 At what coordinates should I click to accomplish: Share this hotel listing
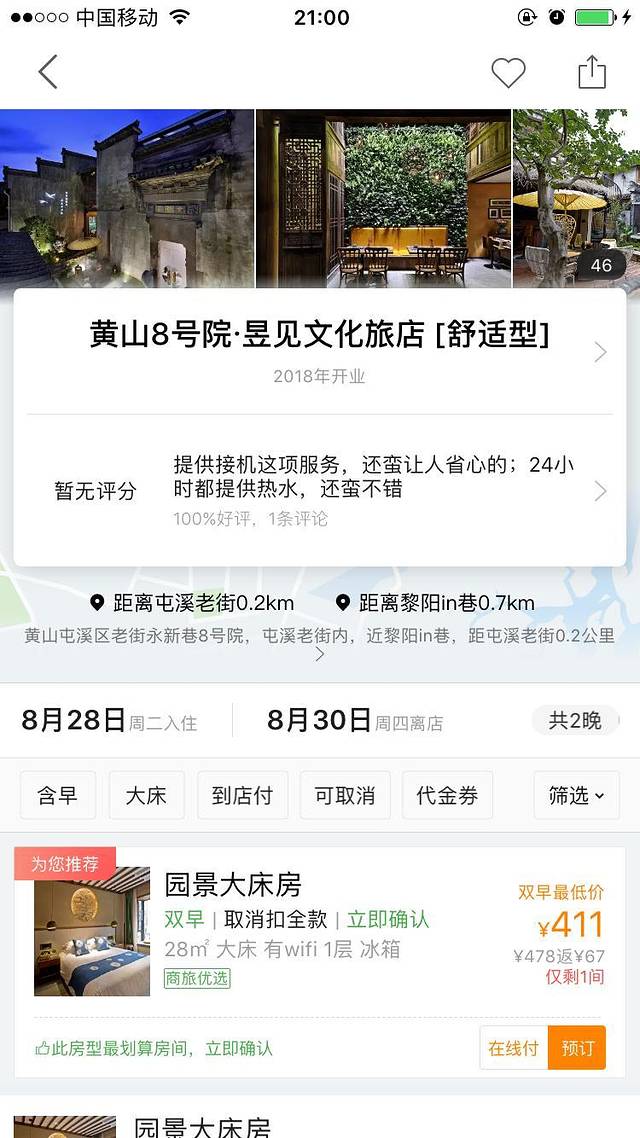click(592, 72)
